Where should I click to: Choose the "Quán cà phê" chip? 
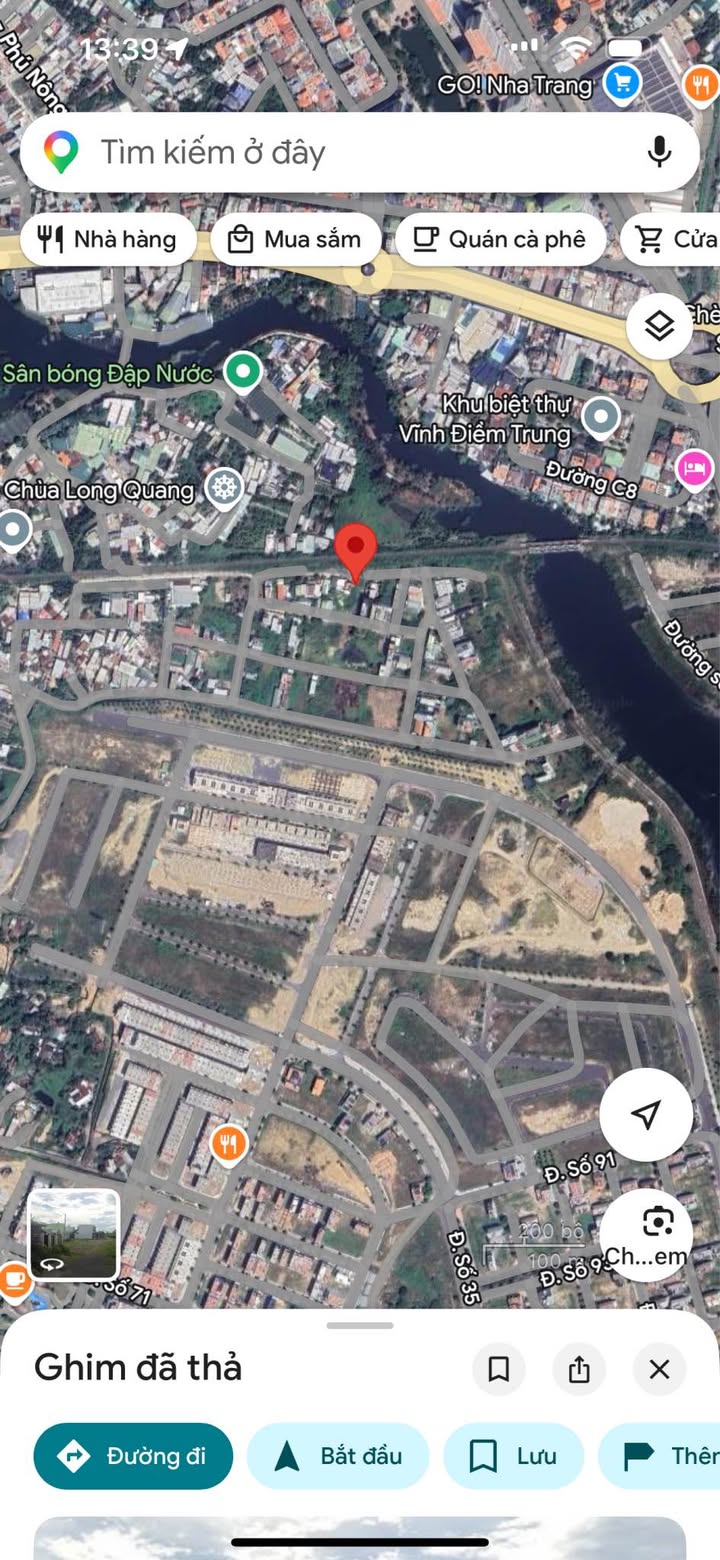pyautogui.click(x=501, y=239)
